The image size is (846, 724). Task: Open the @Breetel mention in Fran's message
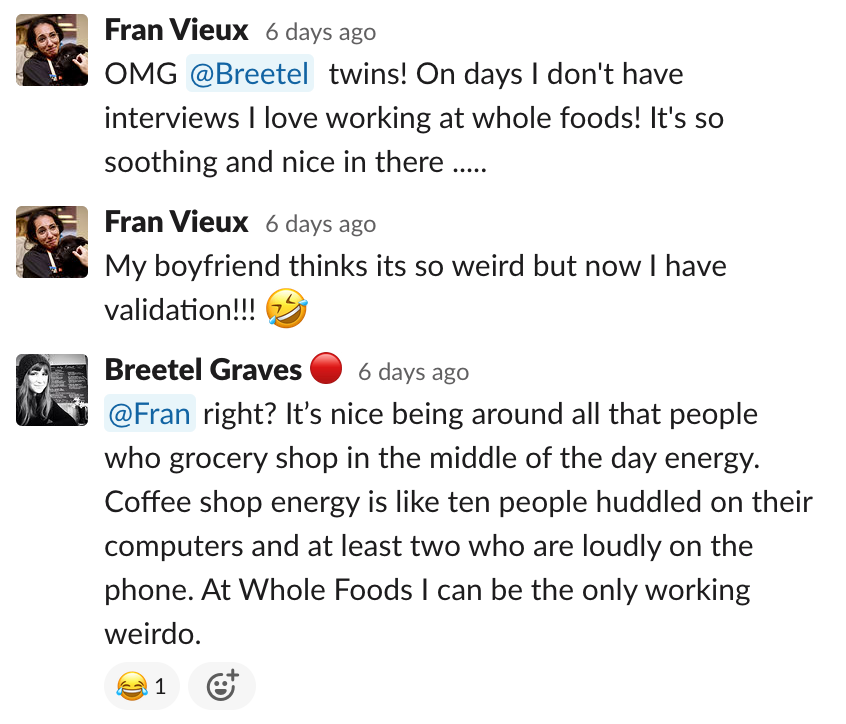tap(250, 75)
